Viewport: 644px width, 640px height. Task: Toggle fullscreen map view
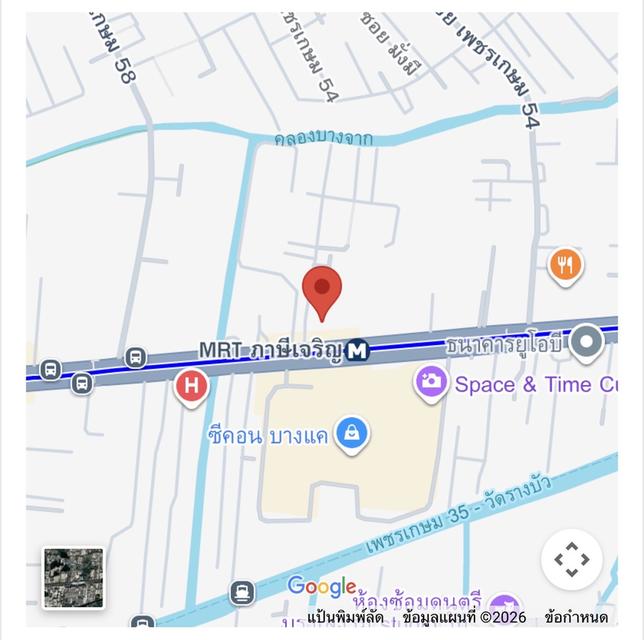(x=572, y=560)
